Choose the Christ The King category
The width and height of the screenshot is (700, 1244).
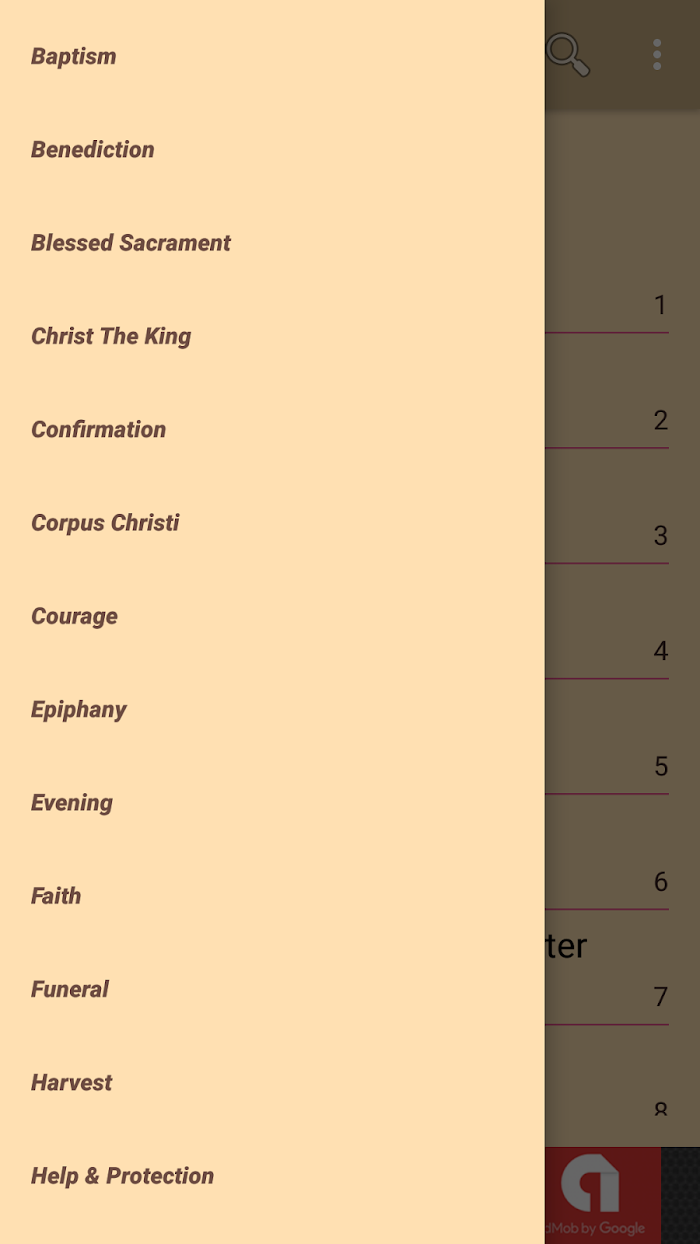[272, 336]
